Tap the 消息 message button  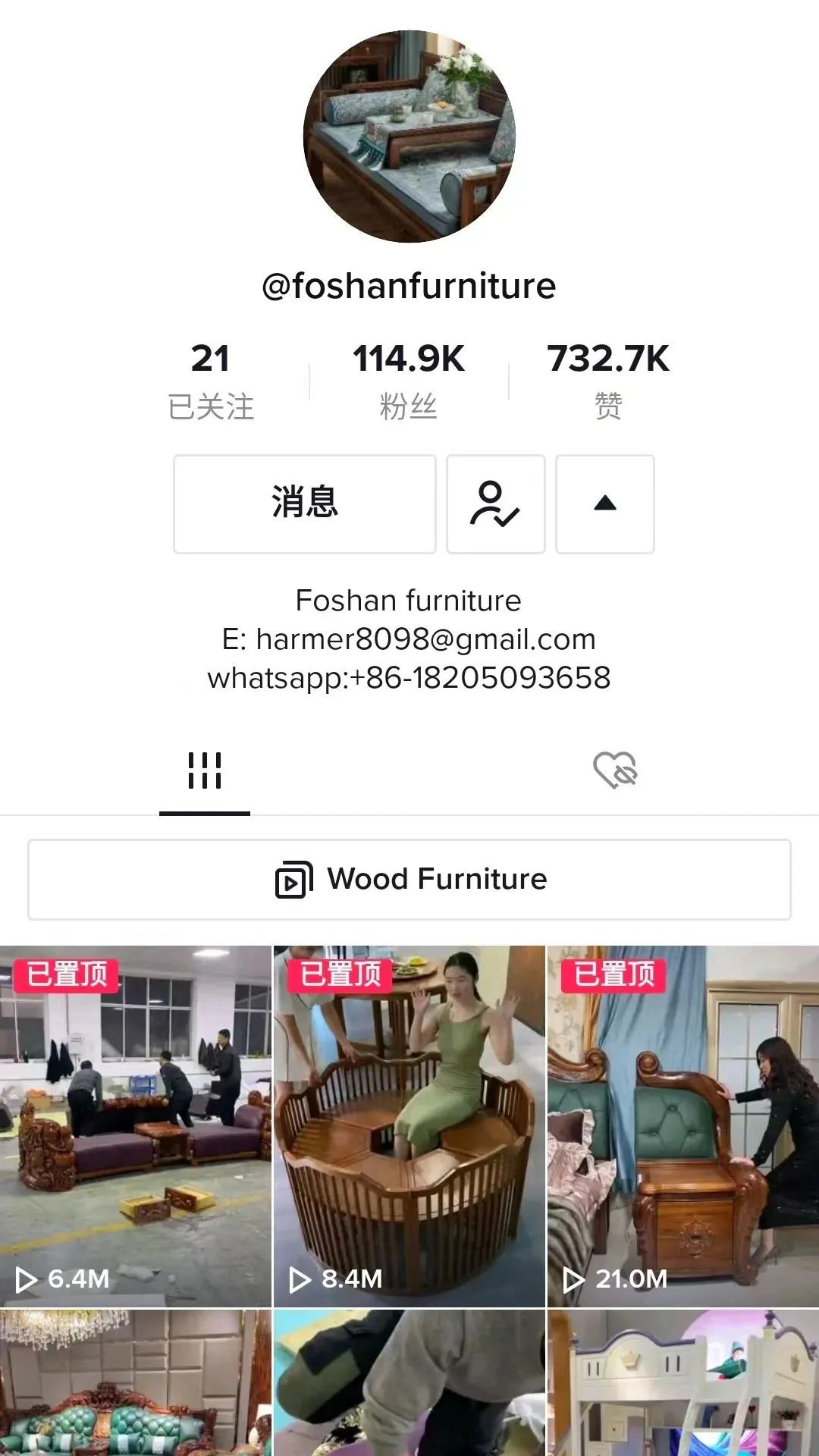[304, 504]
